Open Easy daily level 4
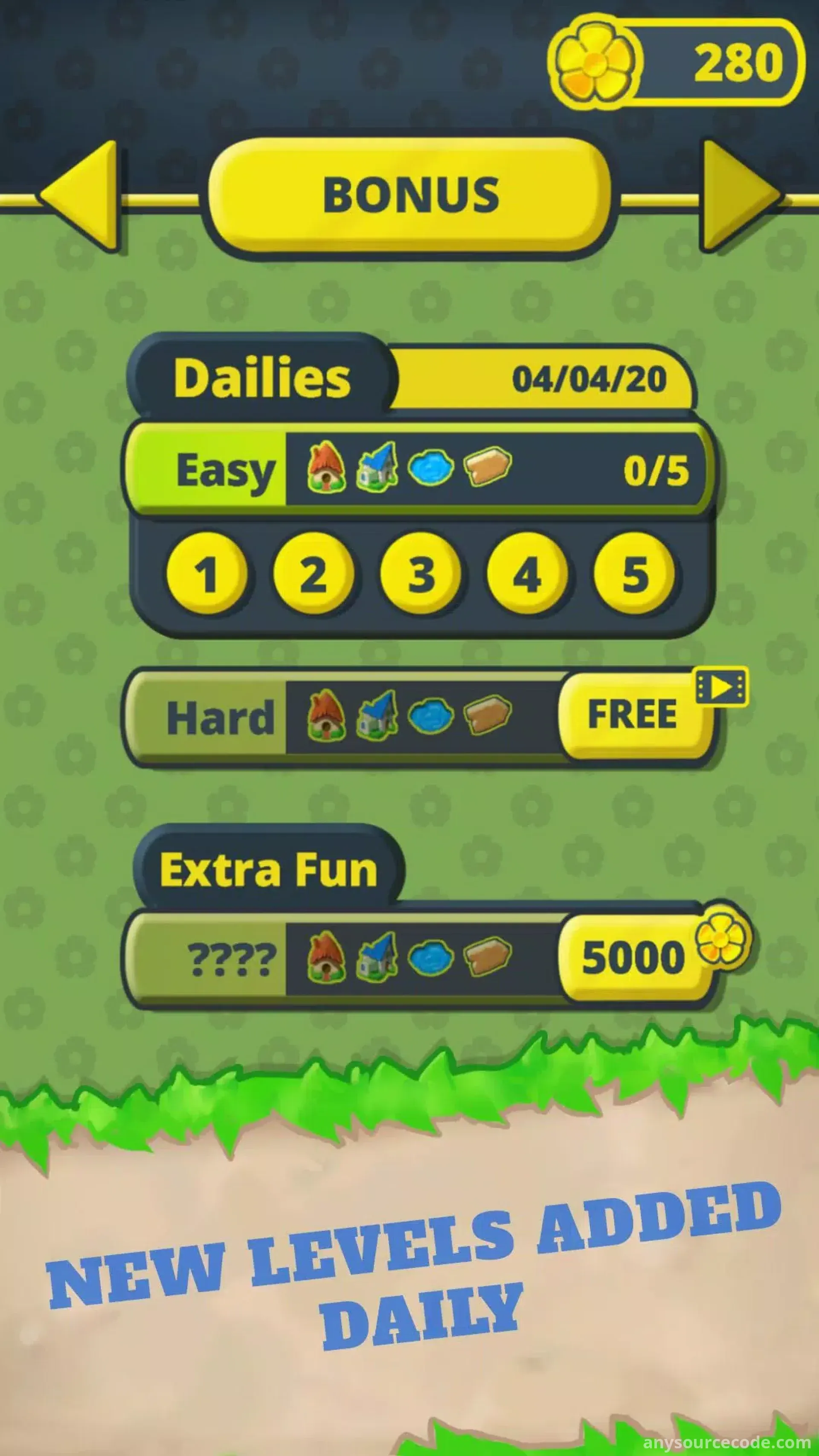The height and width of the screenshot is (1456, 819). point(527,574)
